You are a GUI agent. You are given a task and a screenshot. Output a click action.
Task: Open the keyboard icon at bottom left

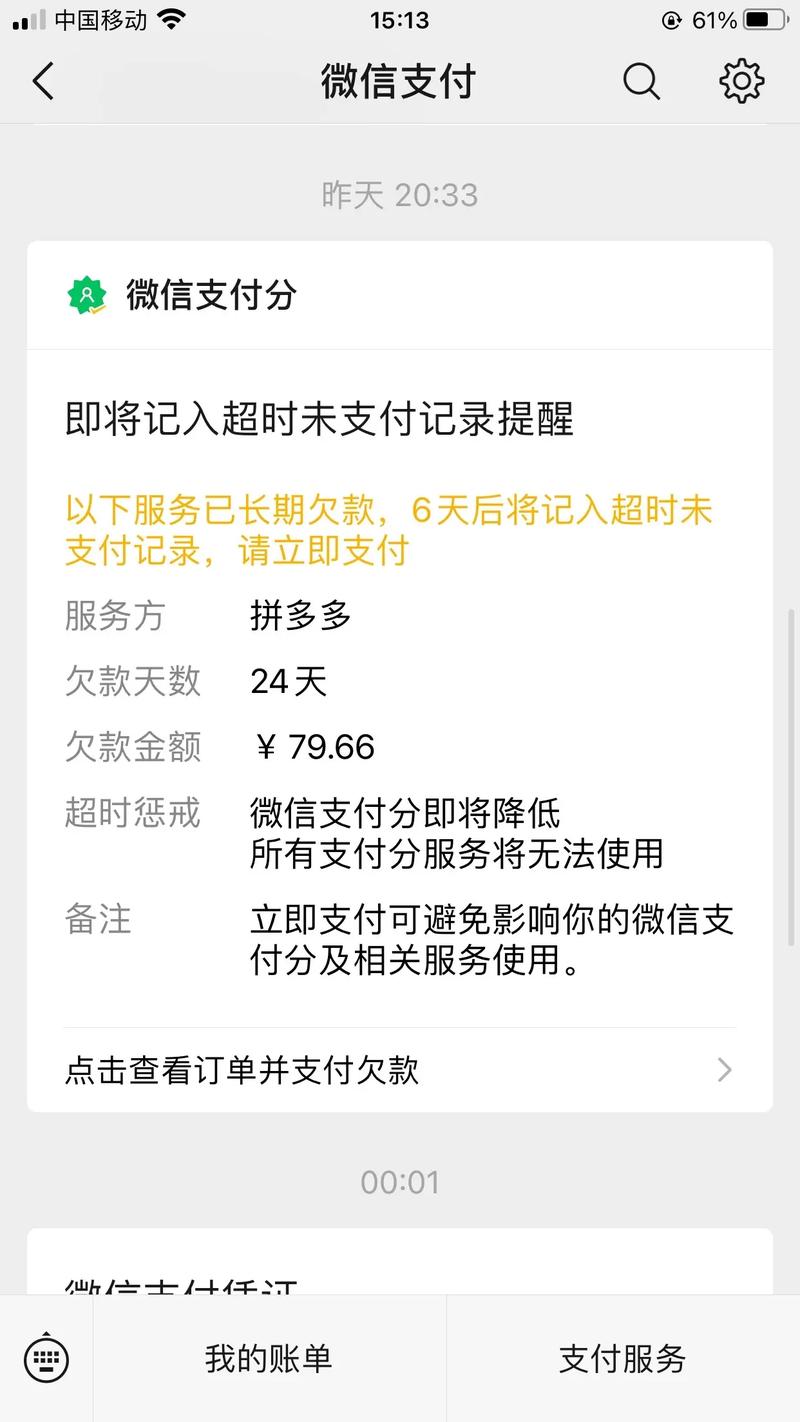point(45,1359)
